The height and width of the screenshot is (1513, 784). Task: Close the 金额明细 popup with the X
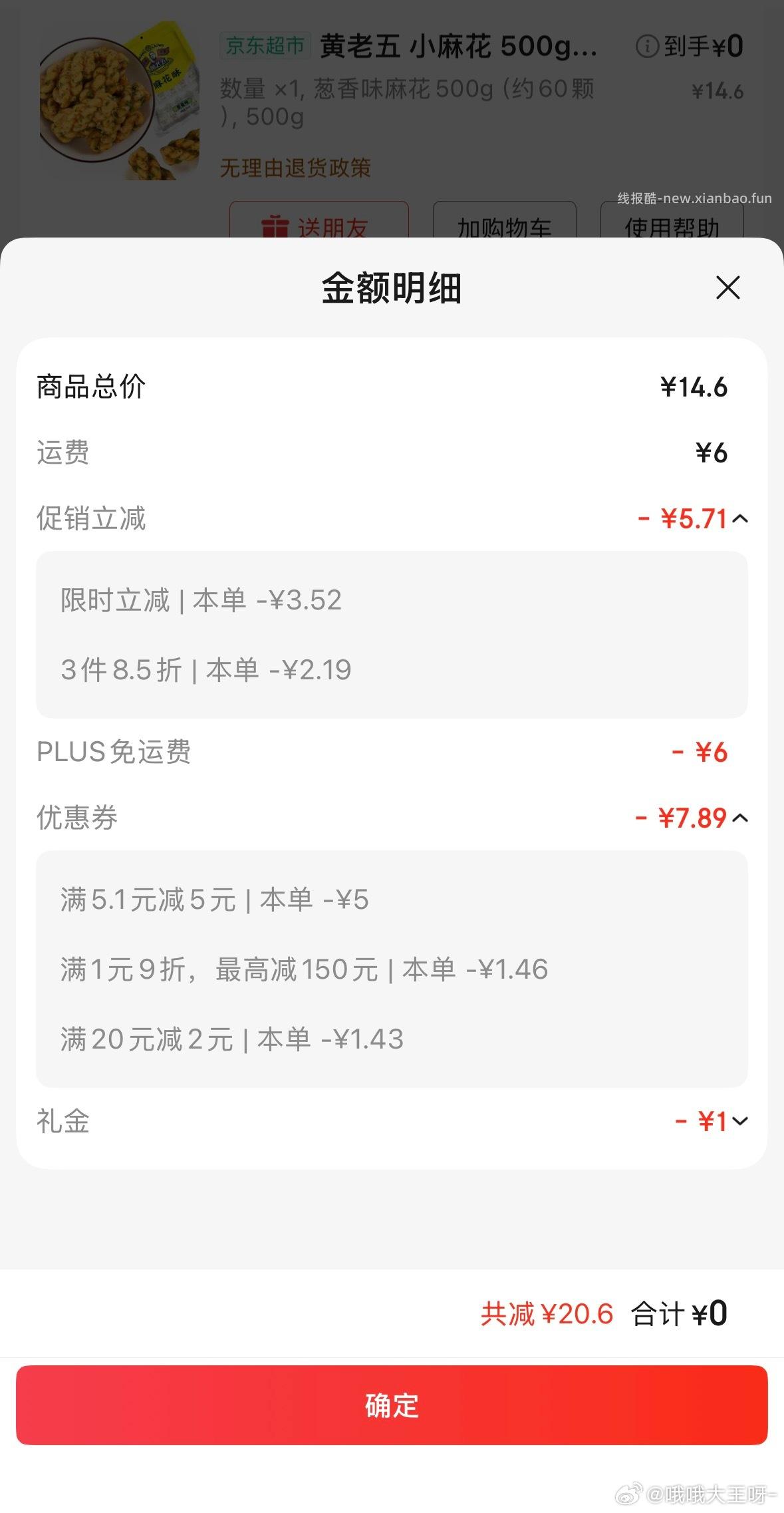729,289
